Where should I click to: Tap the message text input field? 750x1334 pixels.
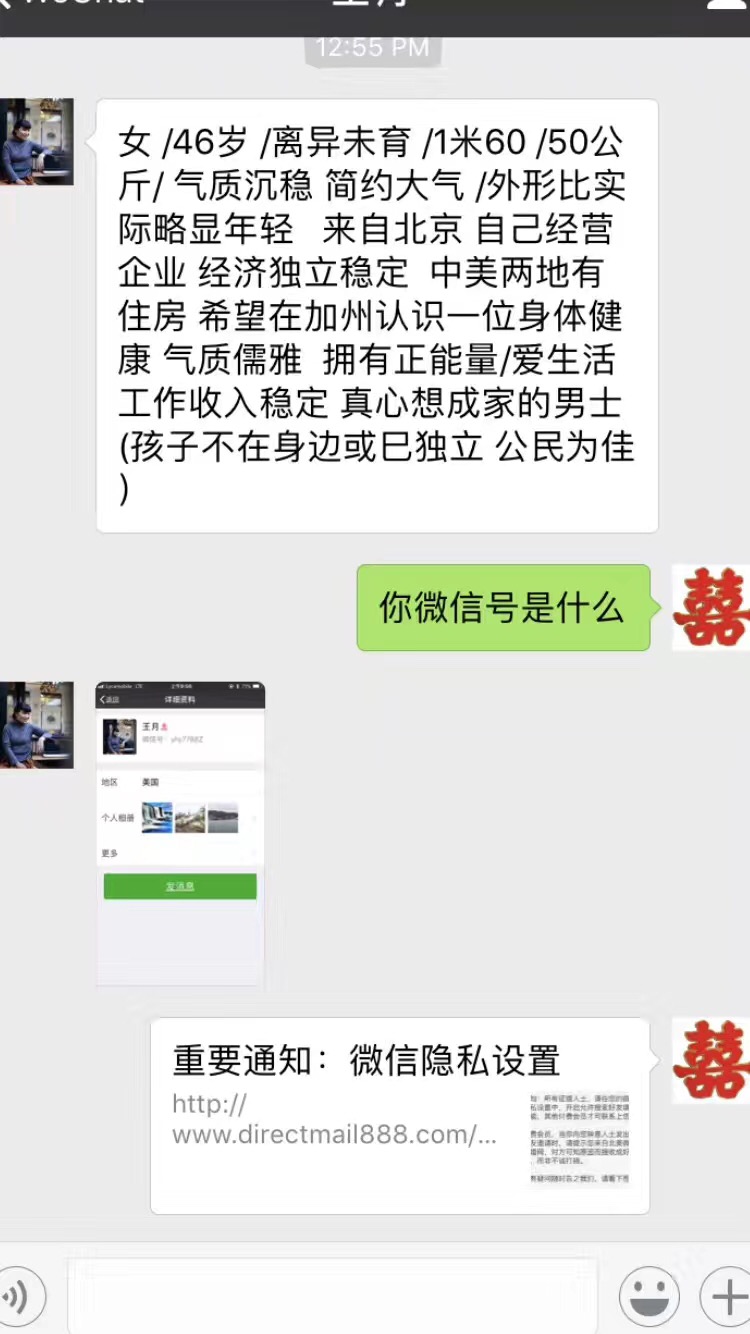click(332, 1296)
